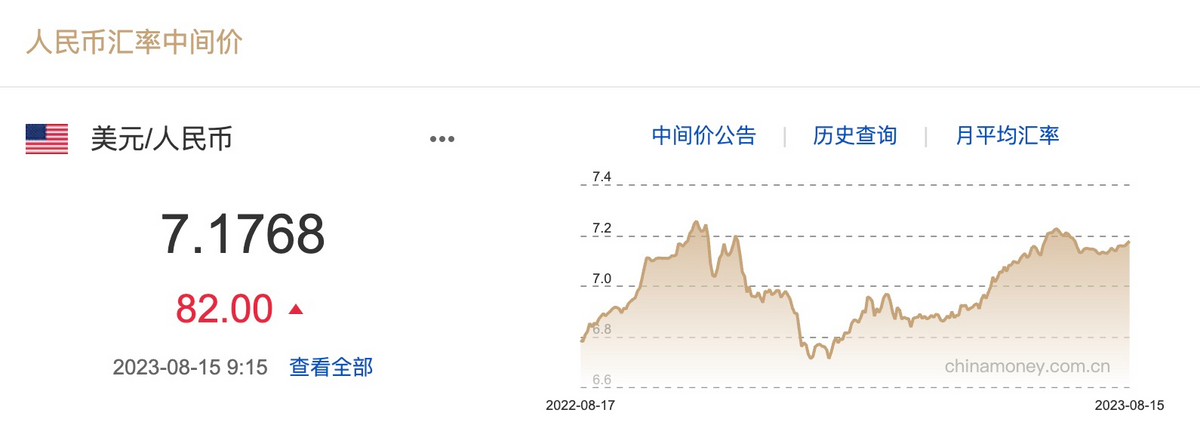The image size is (1200, 438).
Task: Open the three-dot currency menu
Action: [442, 139]
